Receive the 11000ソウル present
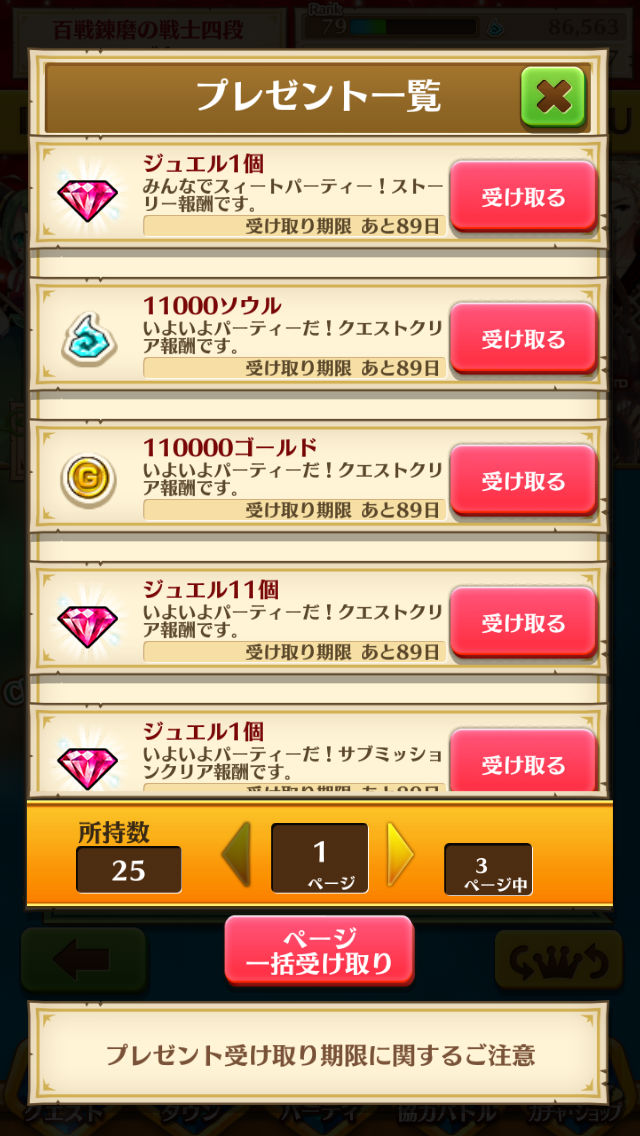The image size is (640, 1136). [x=523, y=339]
